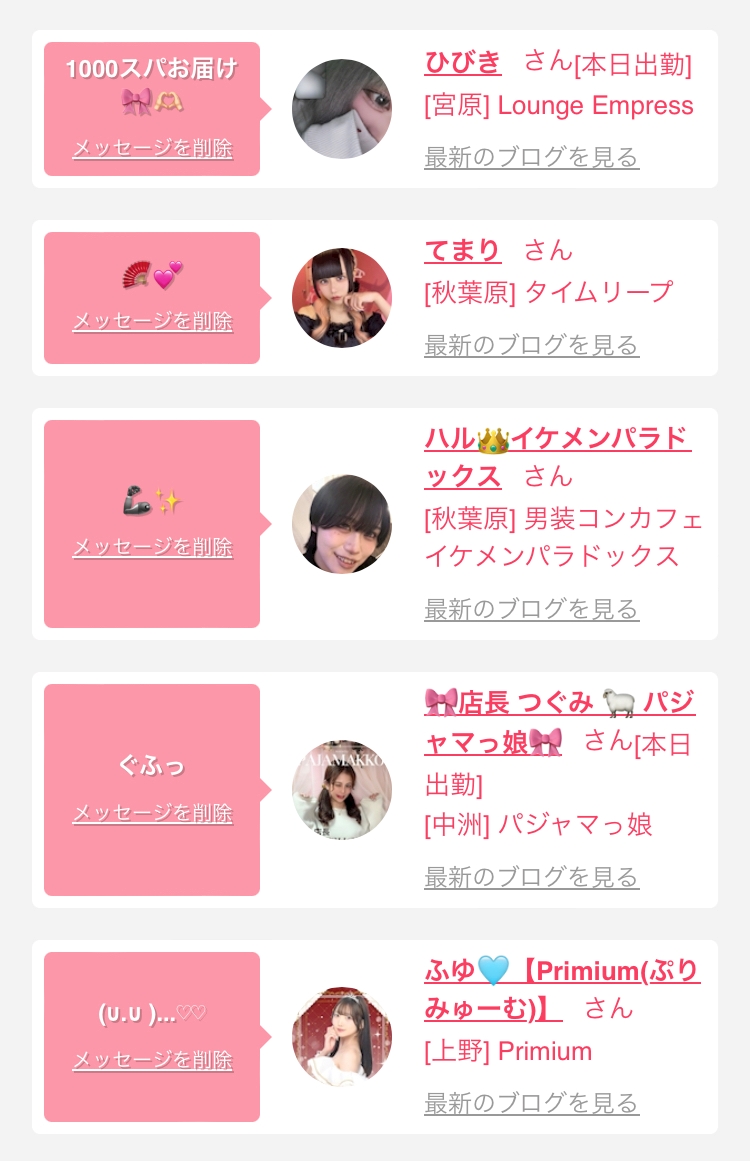Image resolution: width=750 pixels, height=1161 pixels.
Task: Delete the 1000スパお届け message
Action: click(x=153, y=148)
